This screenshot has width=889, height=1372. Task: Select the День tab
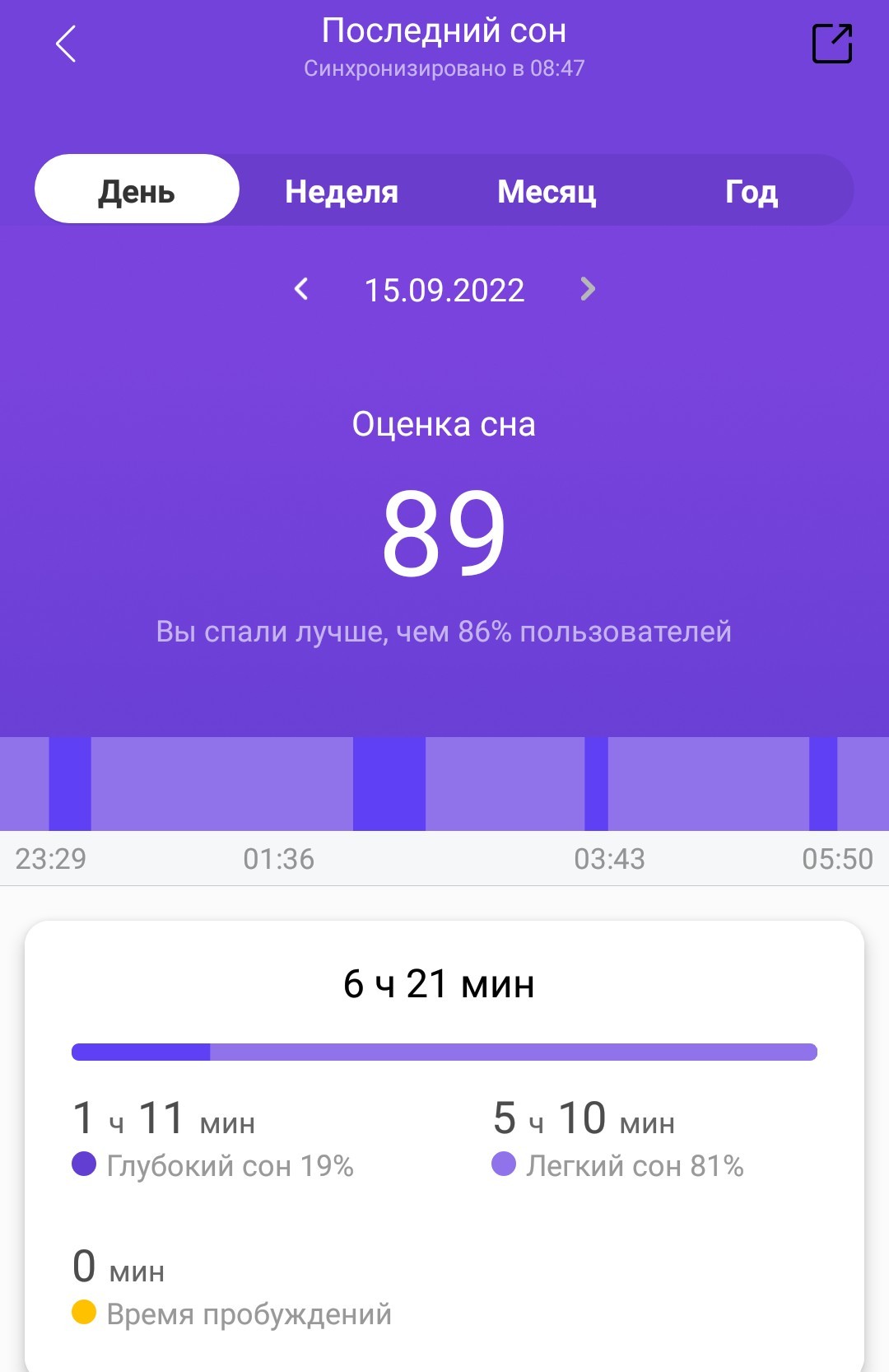tap(137, 190)
